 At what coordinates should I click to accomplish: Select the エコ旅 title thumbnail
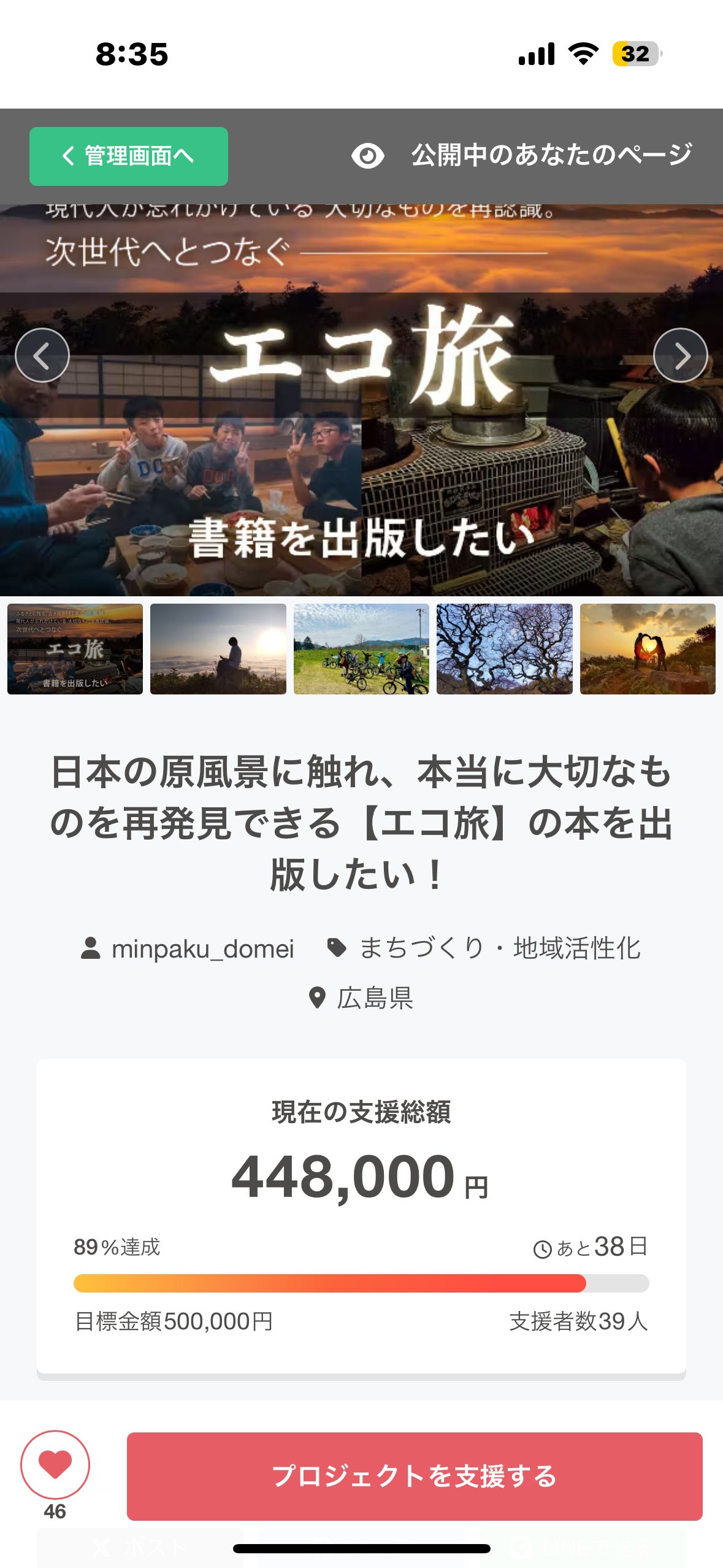click(75, 649)
